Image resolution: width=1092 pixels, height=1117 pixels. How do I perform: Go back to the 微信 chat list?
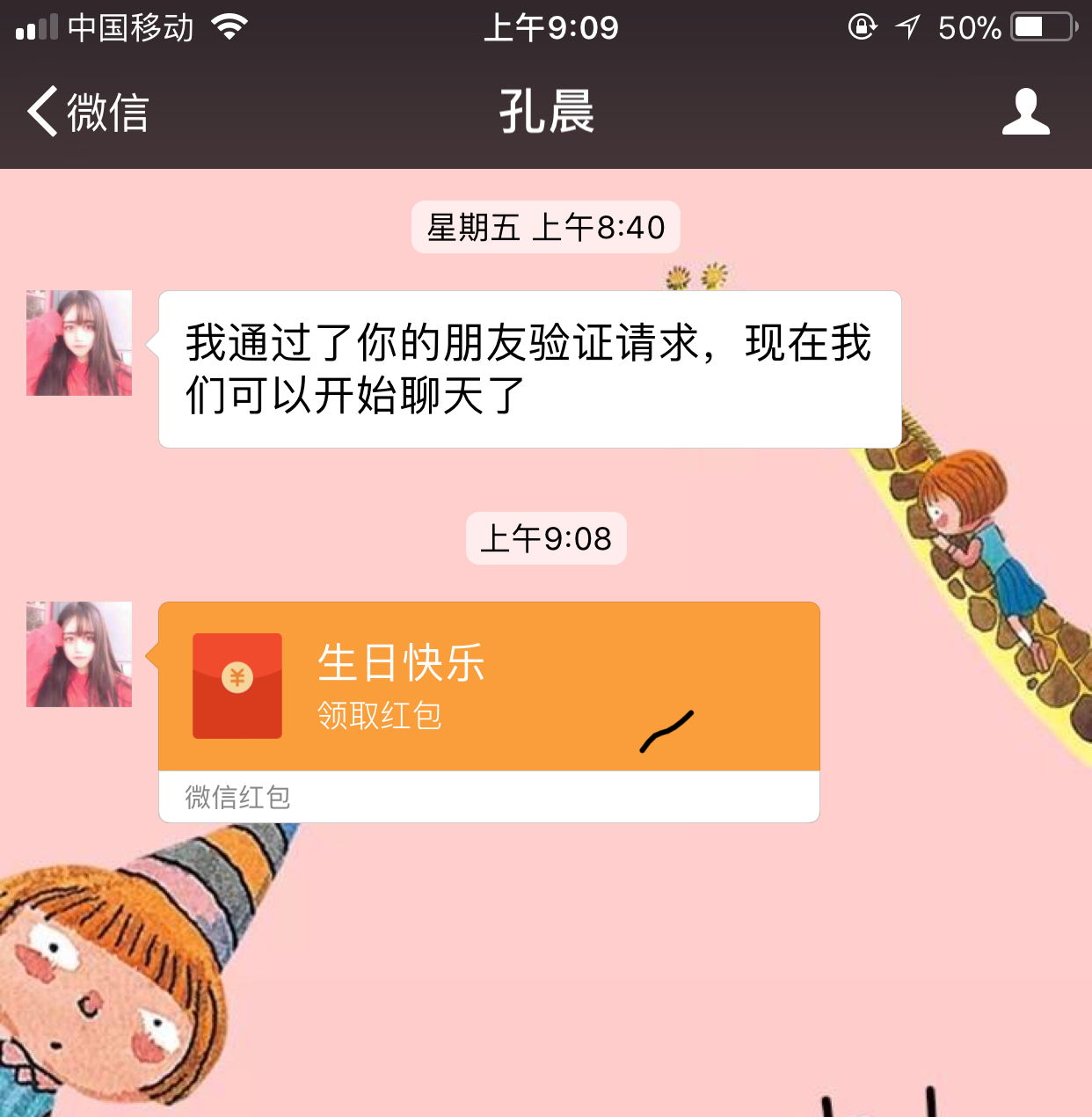pos(86,113)
